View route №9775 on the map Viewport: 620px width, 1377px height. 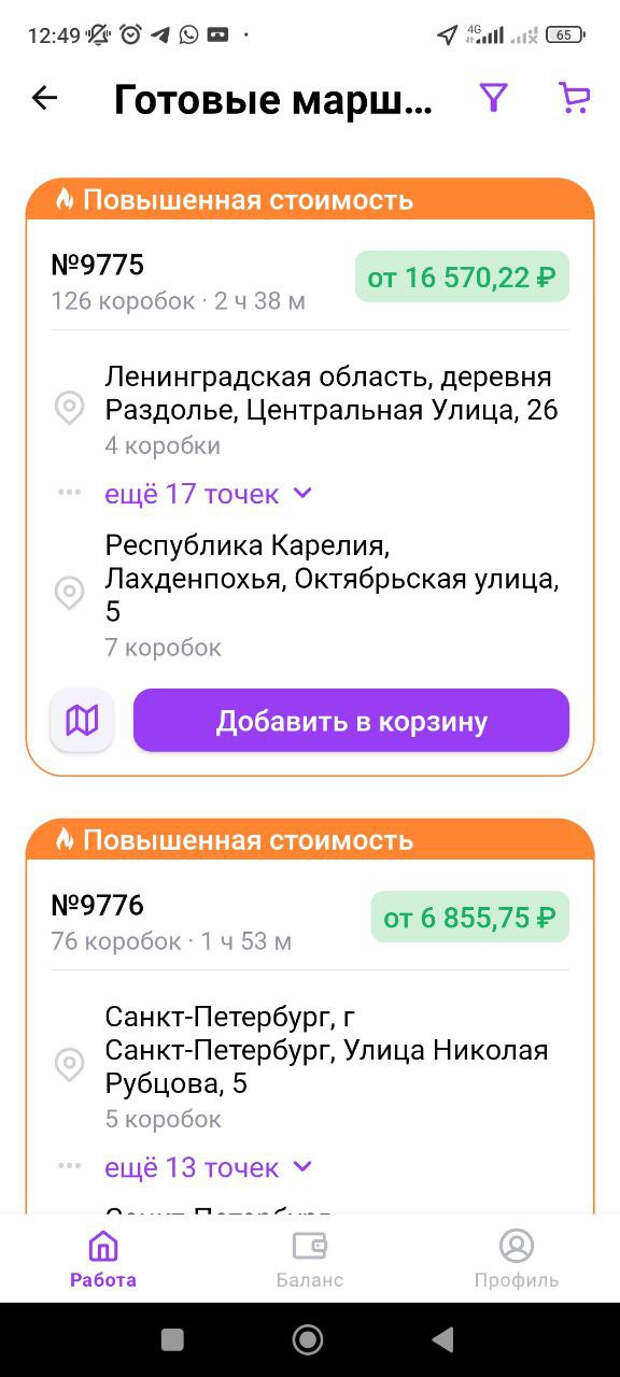pyautogui.click(x=82, y=721)
